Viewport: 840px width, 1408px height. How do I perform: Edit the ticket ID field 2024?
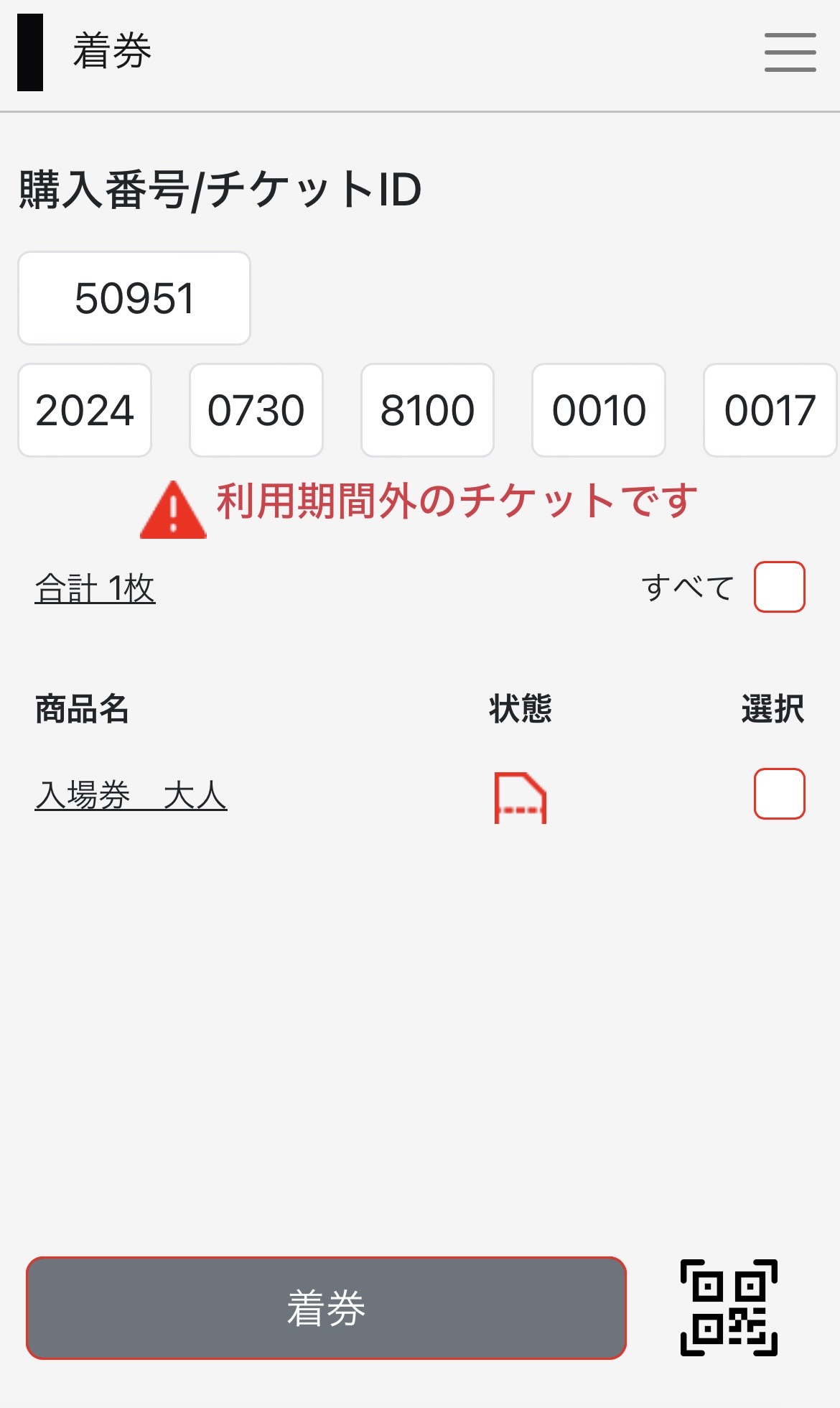point(85,410)
